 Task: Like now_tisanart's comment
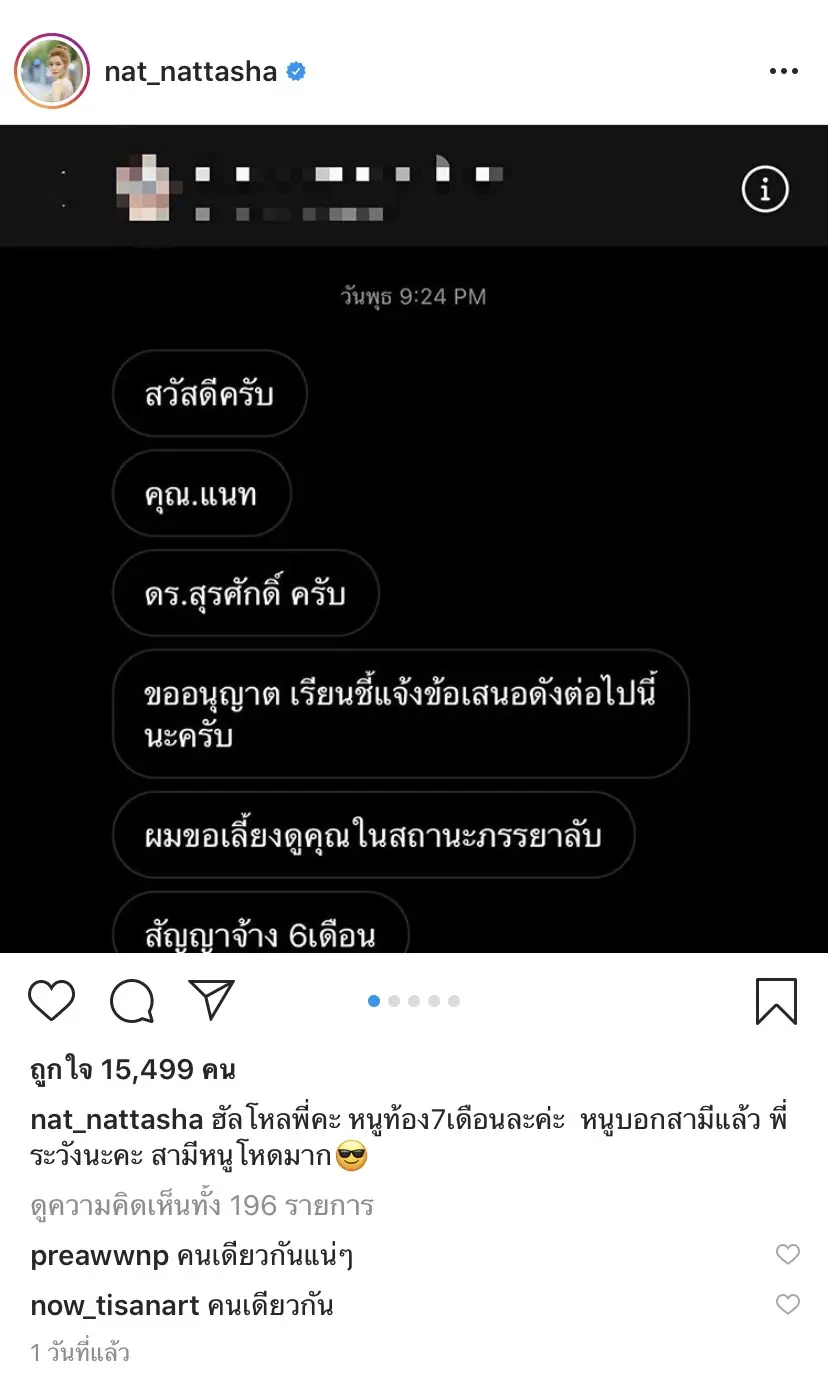pyautogui.click(x=788, y=1304)
